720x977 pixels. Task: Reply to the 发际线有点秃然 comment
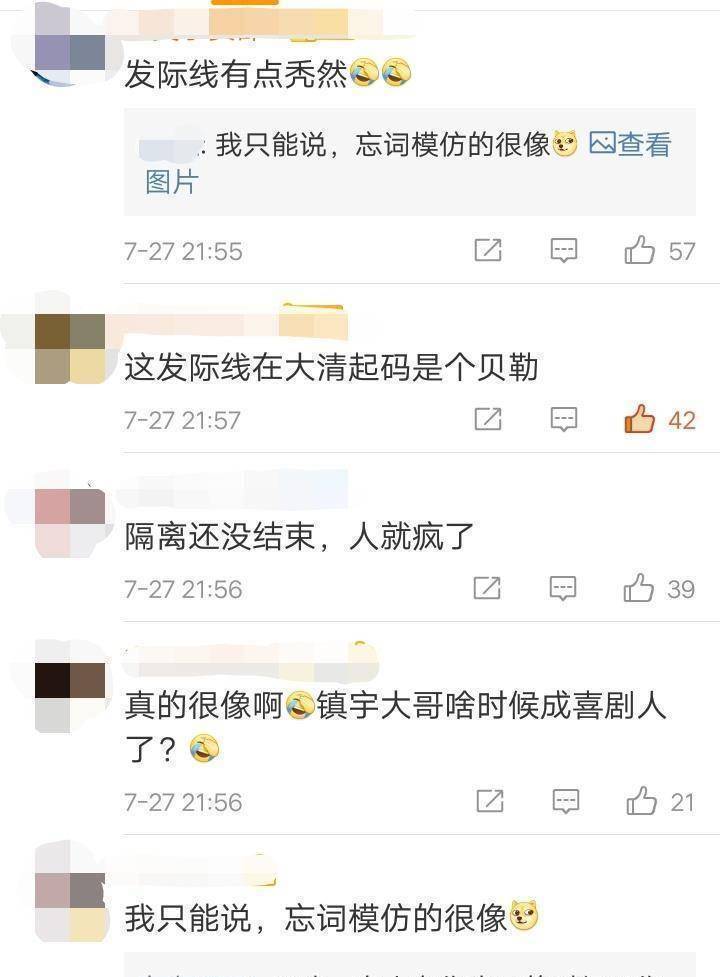coord(564,250)
